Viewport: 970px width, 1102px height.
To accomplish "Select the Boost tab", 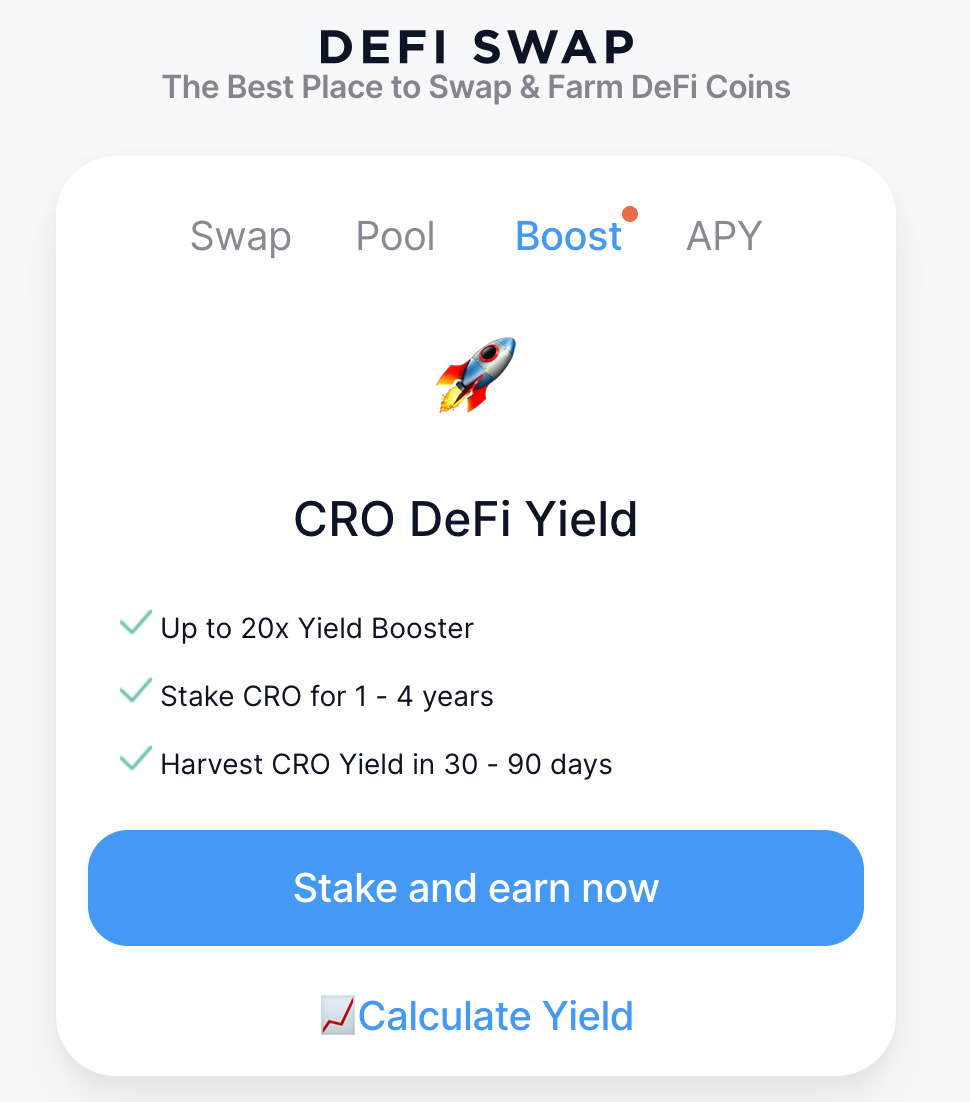I will (x=568, y=237).
